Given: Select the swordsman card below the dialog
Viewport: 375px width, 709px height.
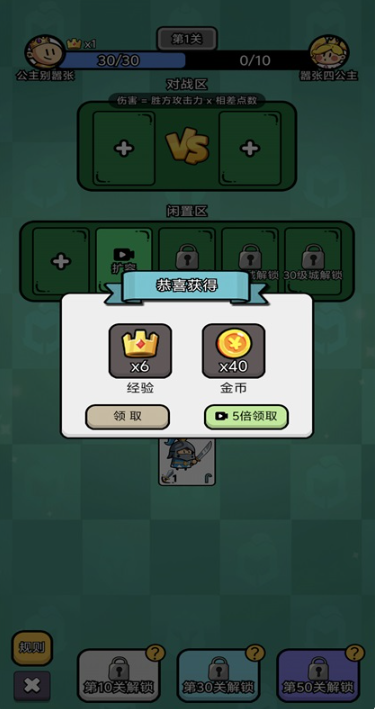Looking at the screenshot, I should pyautogui.click(x=187, y=461).
